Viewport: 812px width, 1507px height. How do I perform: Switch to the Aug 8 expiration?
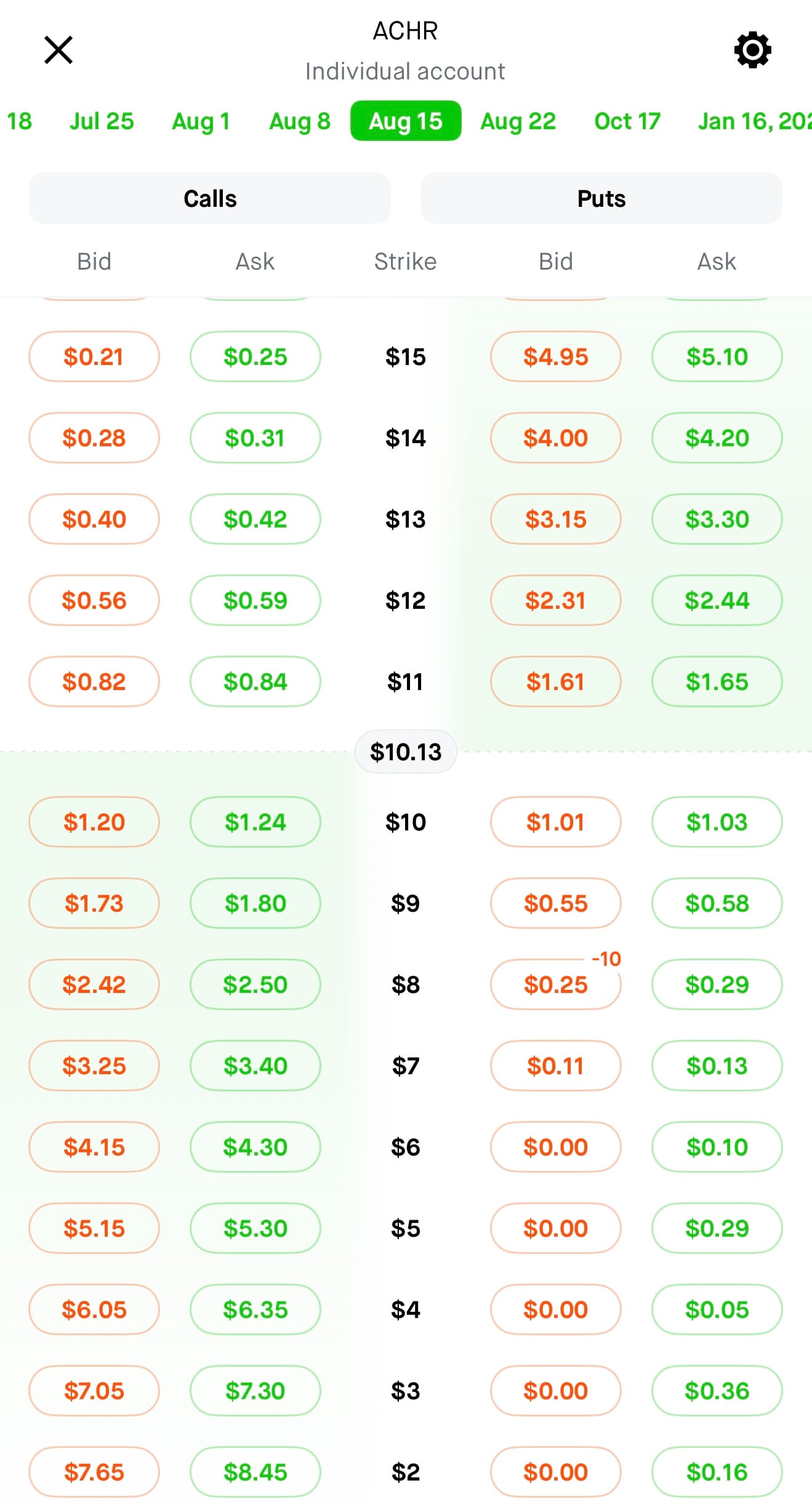(x=300, y=121)
